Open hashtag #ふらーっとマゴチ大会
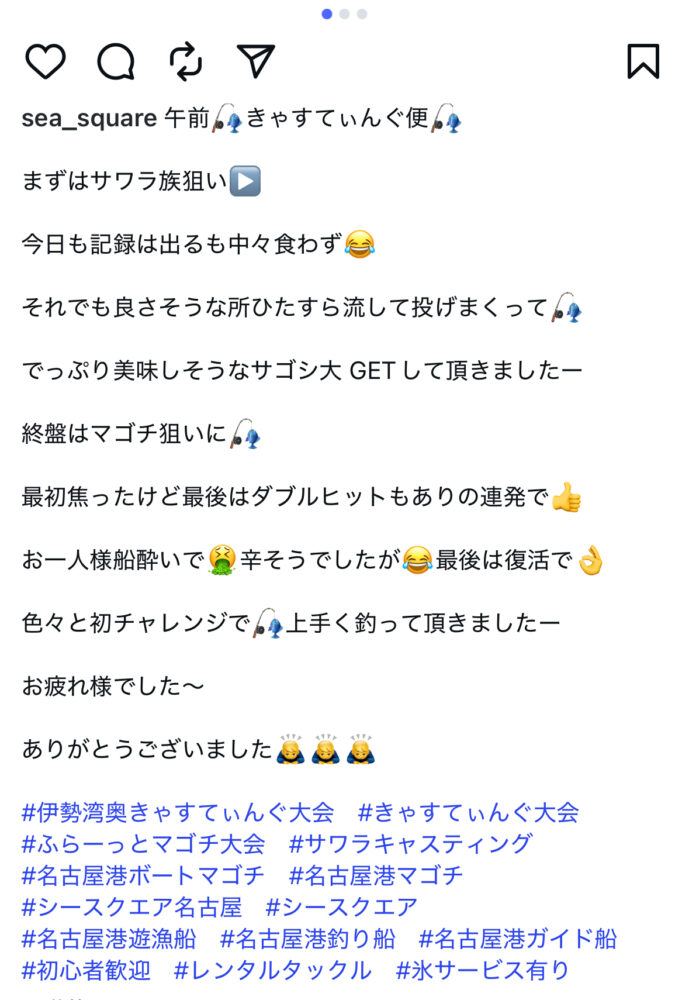 point(143,843)
